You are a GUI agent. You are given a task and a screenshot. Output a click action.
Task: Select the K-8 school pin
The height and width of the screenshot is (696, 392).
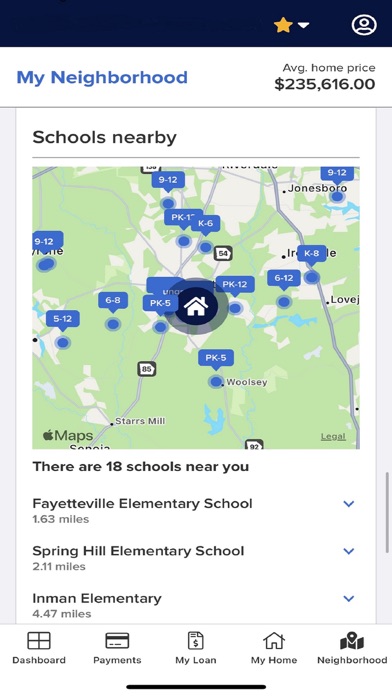(x=312, y=253)
